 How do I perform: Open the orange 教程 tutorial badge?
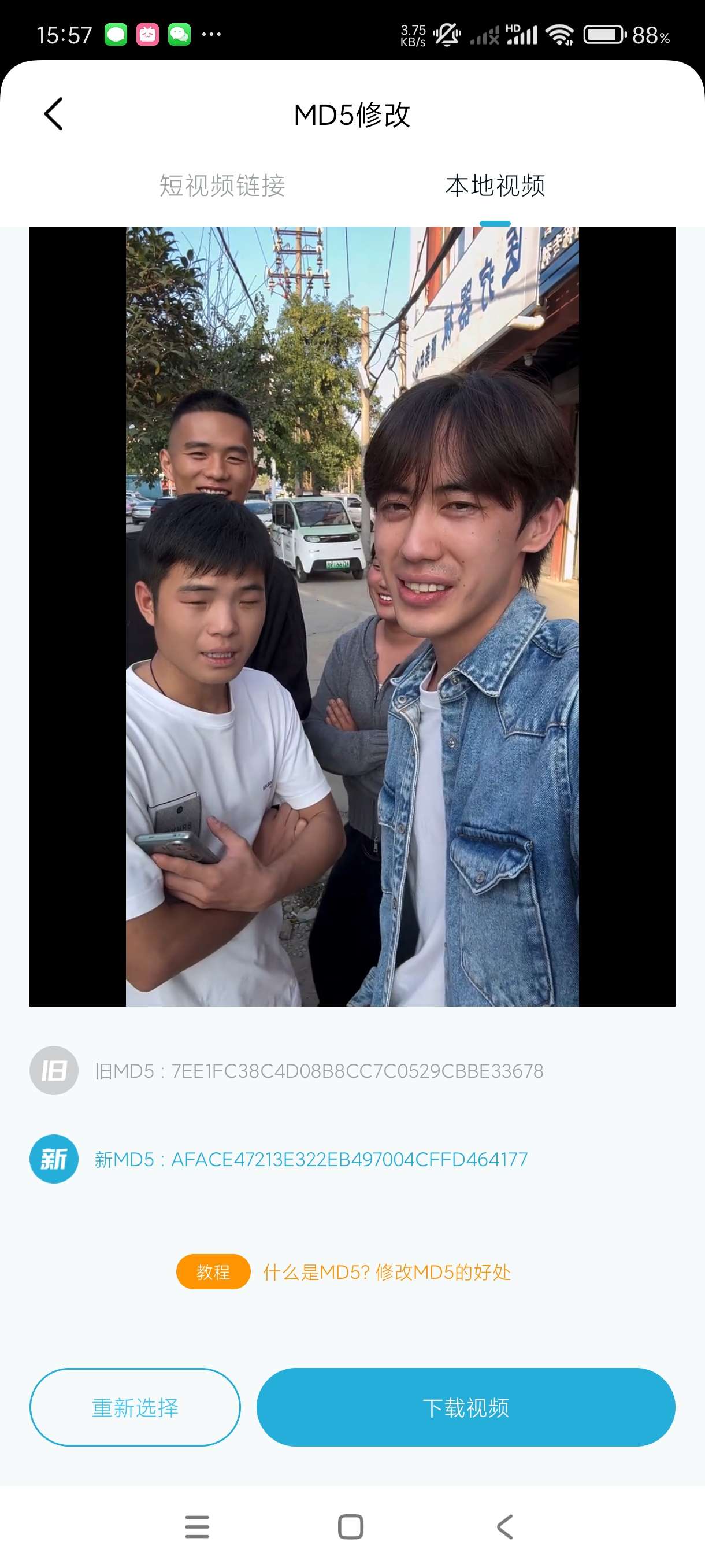coord(213,1271)
